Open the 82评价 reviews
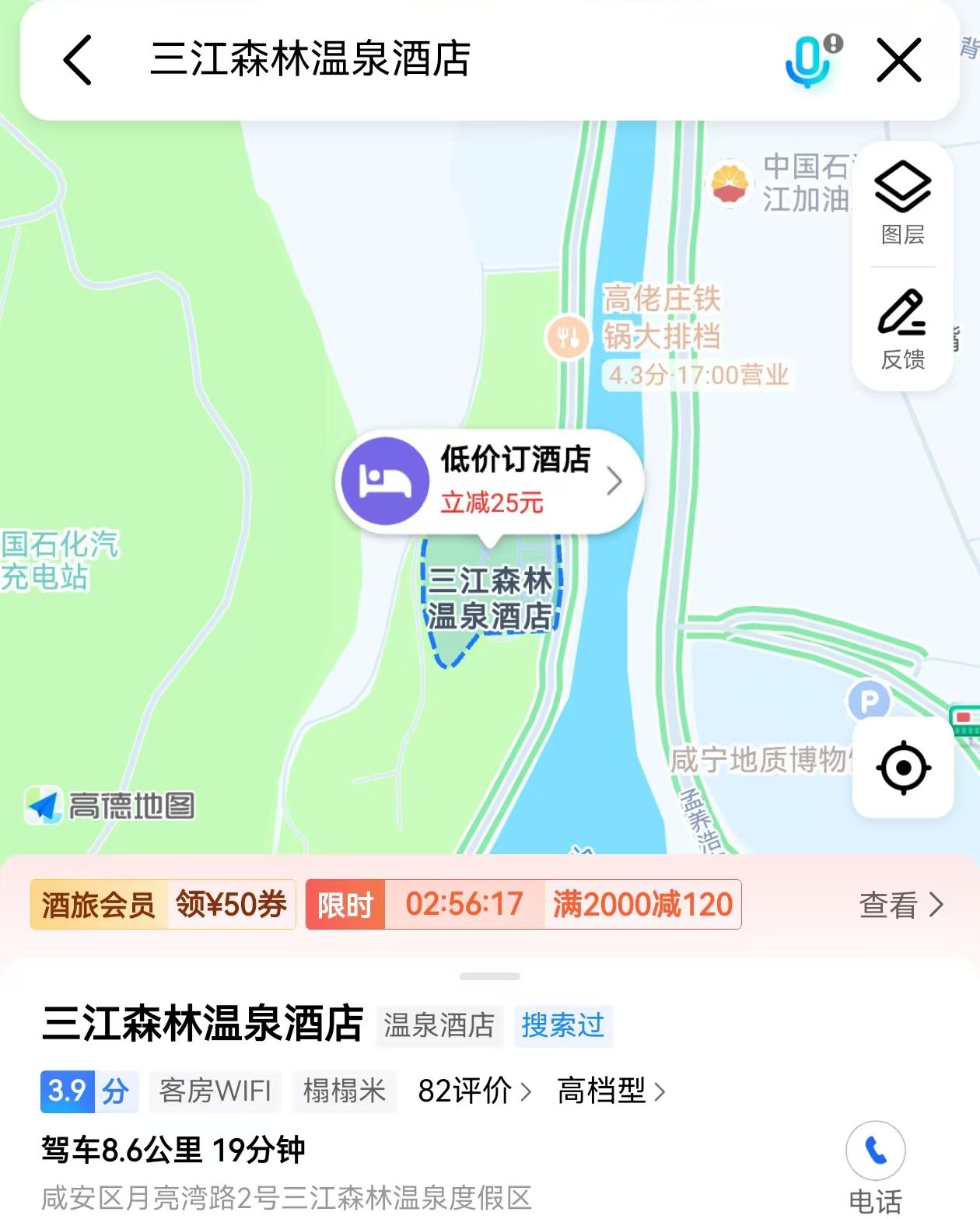This screenshot has height=1219, width=980. [474, 1091]
